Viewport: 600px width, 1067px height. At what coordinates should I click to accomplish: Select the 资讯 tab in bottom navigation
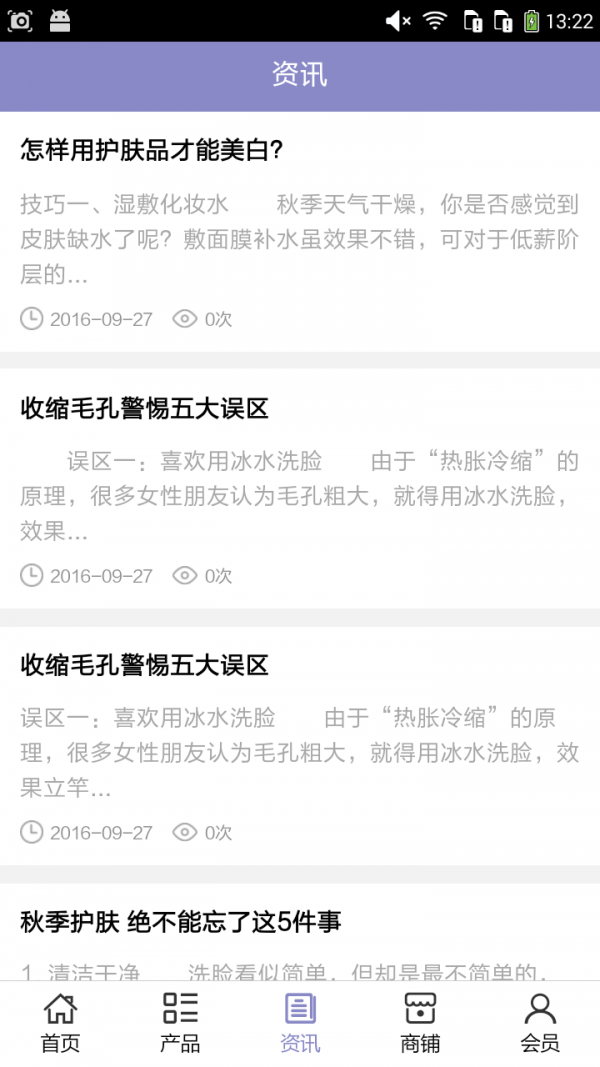tap(300, 1023)
